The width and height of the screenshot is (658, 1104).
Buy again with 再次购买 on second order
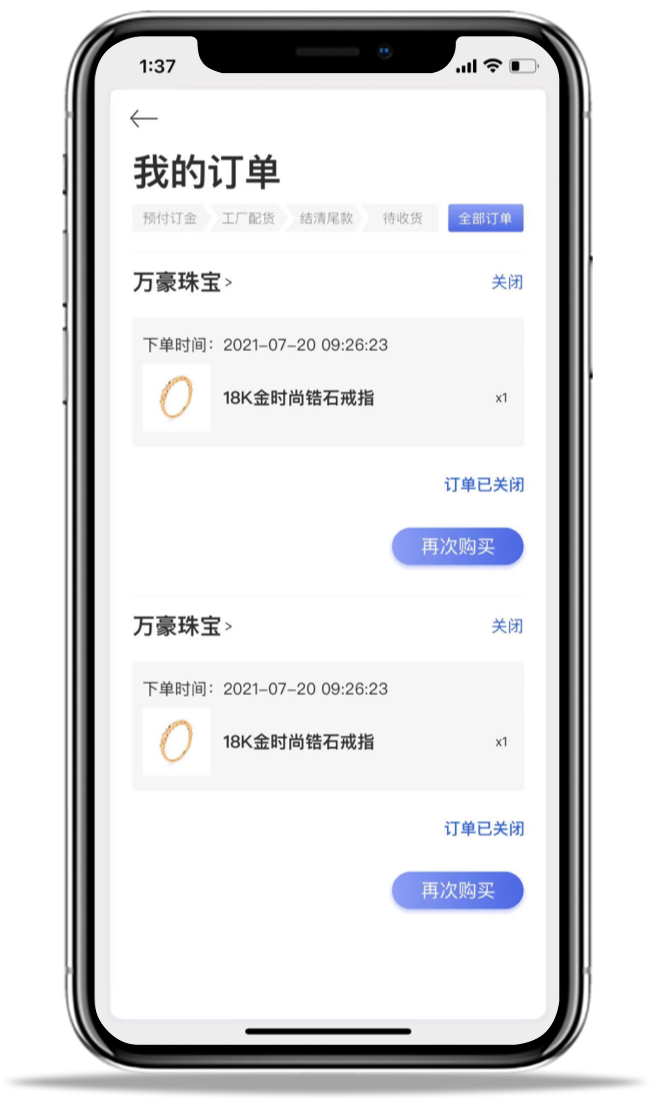coord(457,890)
